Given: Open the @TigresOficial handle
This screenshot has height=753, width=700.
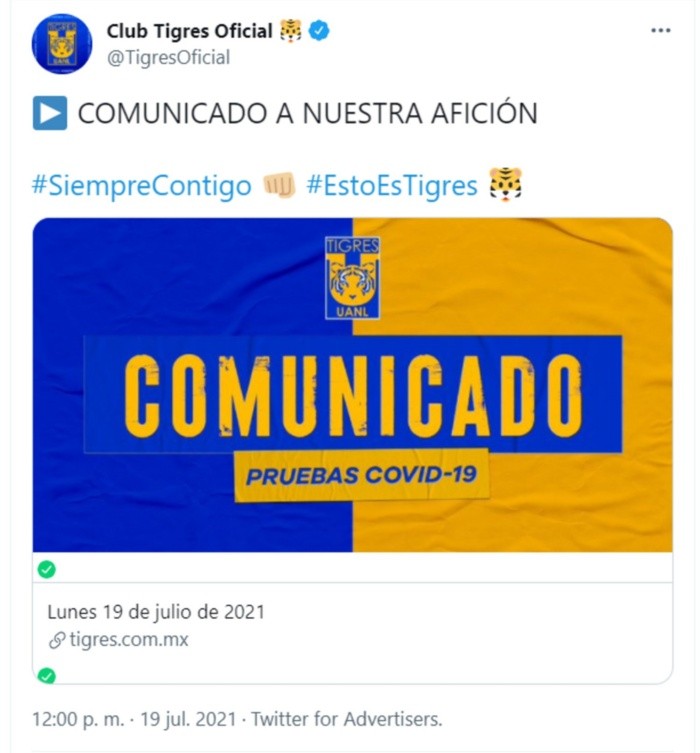Looking at the screenshot, I should (168, 58).
